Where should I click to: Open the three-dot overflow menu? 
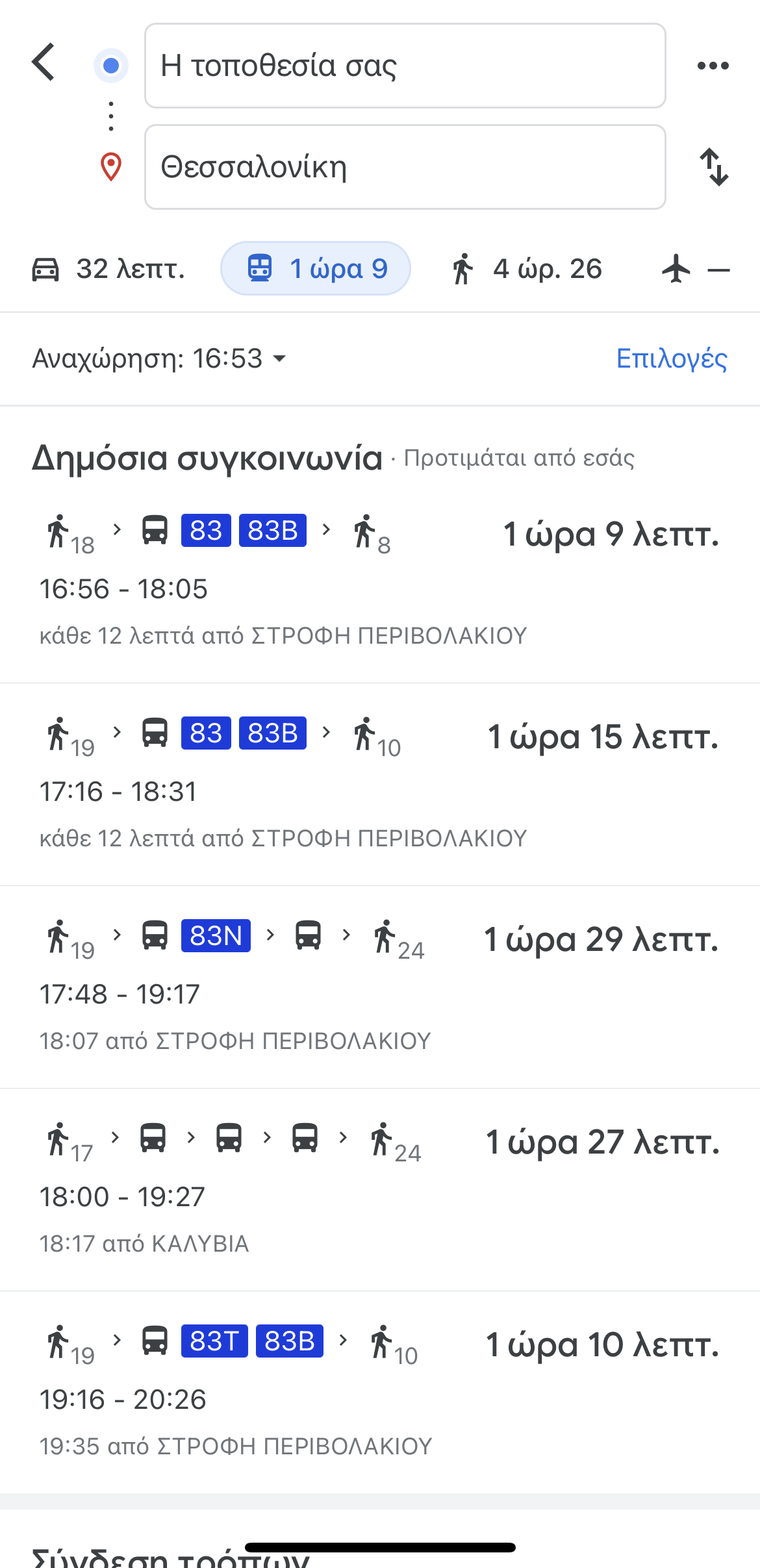(713, 66)
